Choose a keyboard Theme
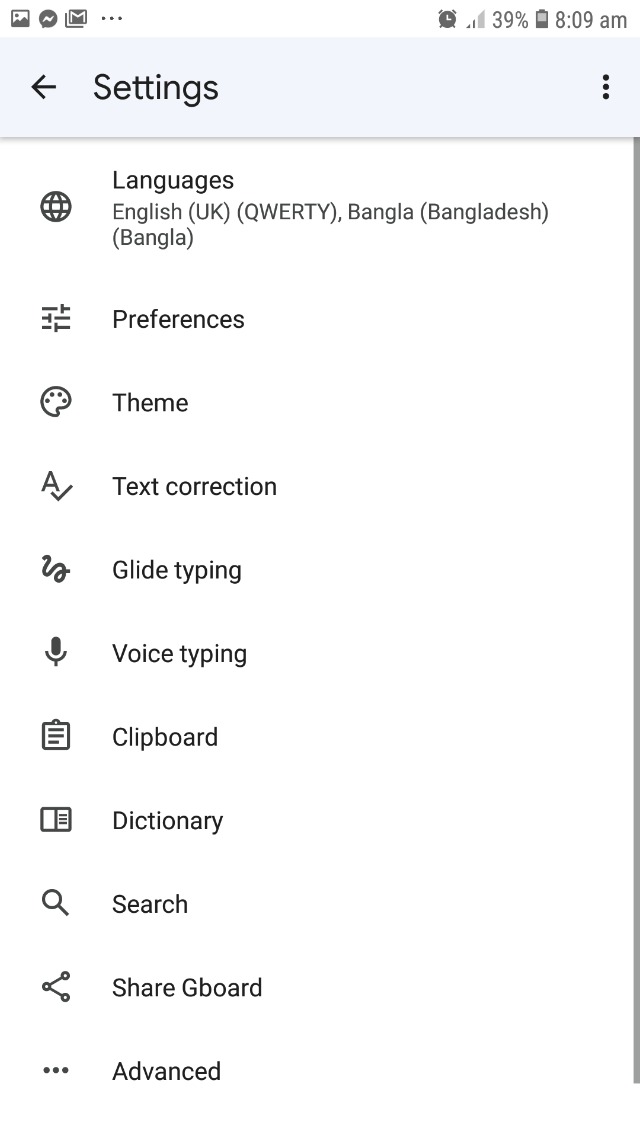The height and width of the screenshot is (1138, 640). tap(150, 403)
